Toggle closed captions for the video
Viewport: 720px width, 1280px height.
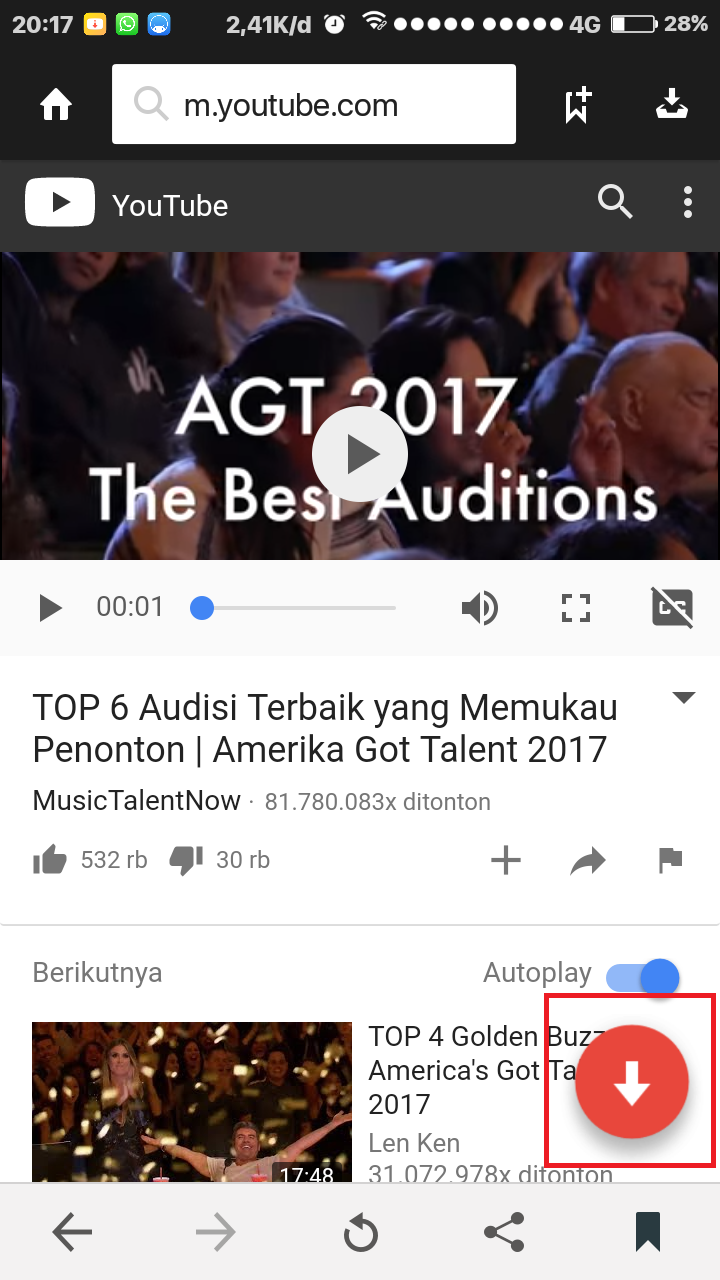[x=672, y=607]
